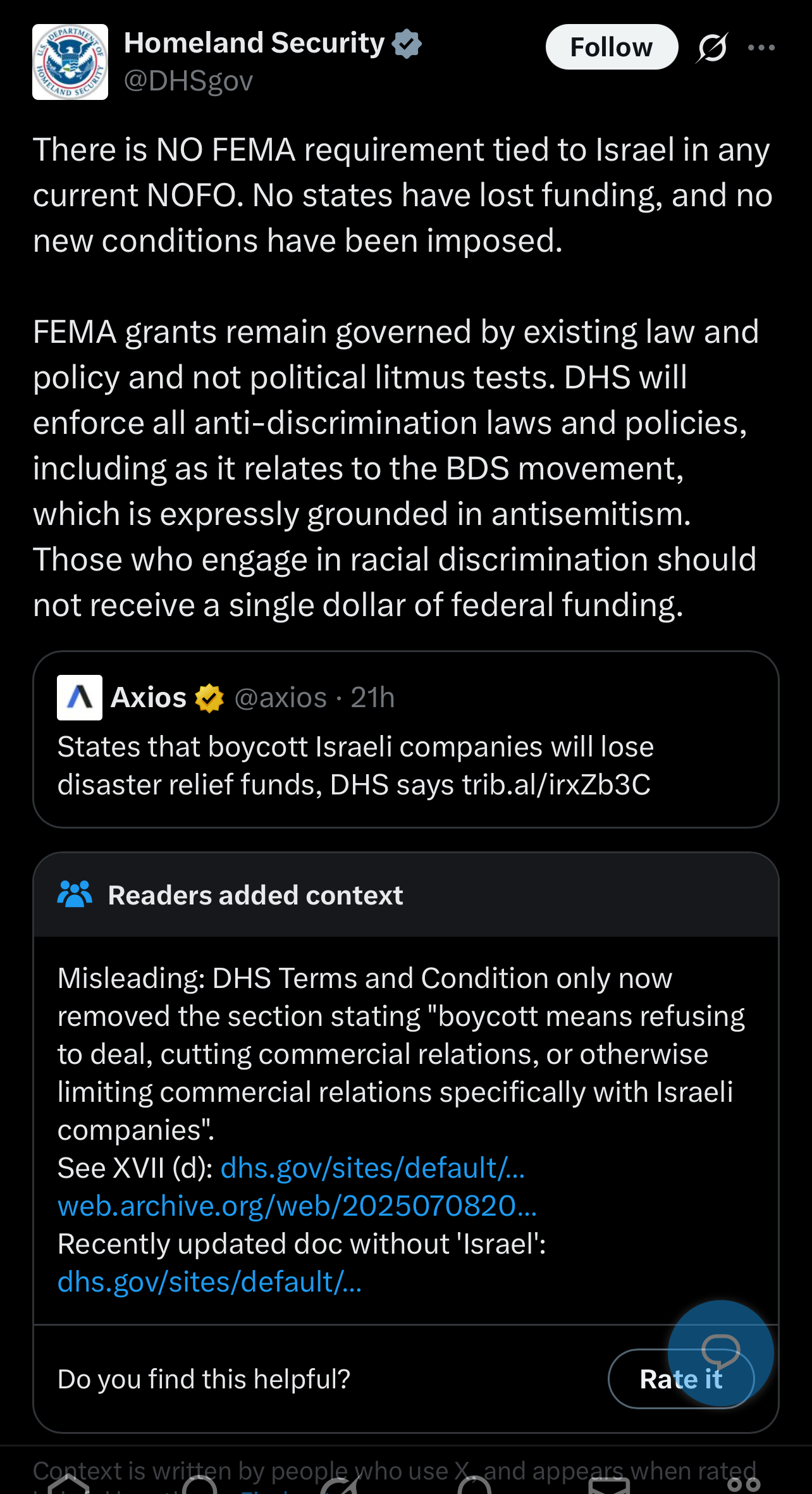Open the post's three-dot overflow menu
Image resolution: width=812 pixels, height=1494 pixels.
tap(761, 47)
